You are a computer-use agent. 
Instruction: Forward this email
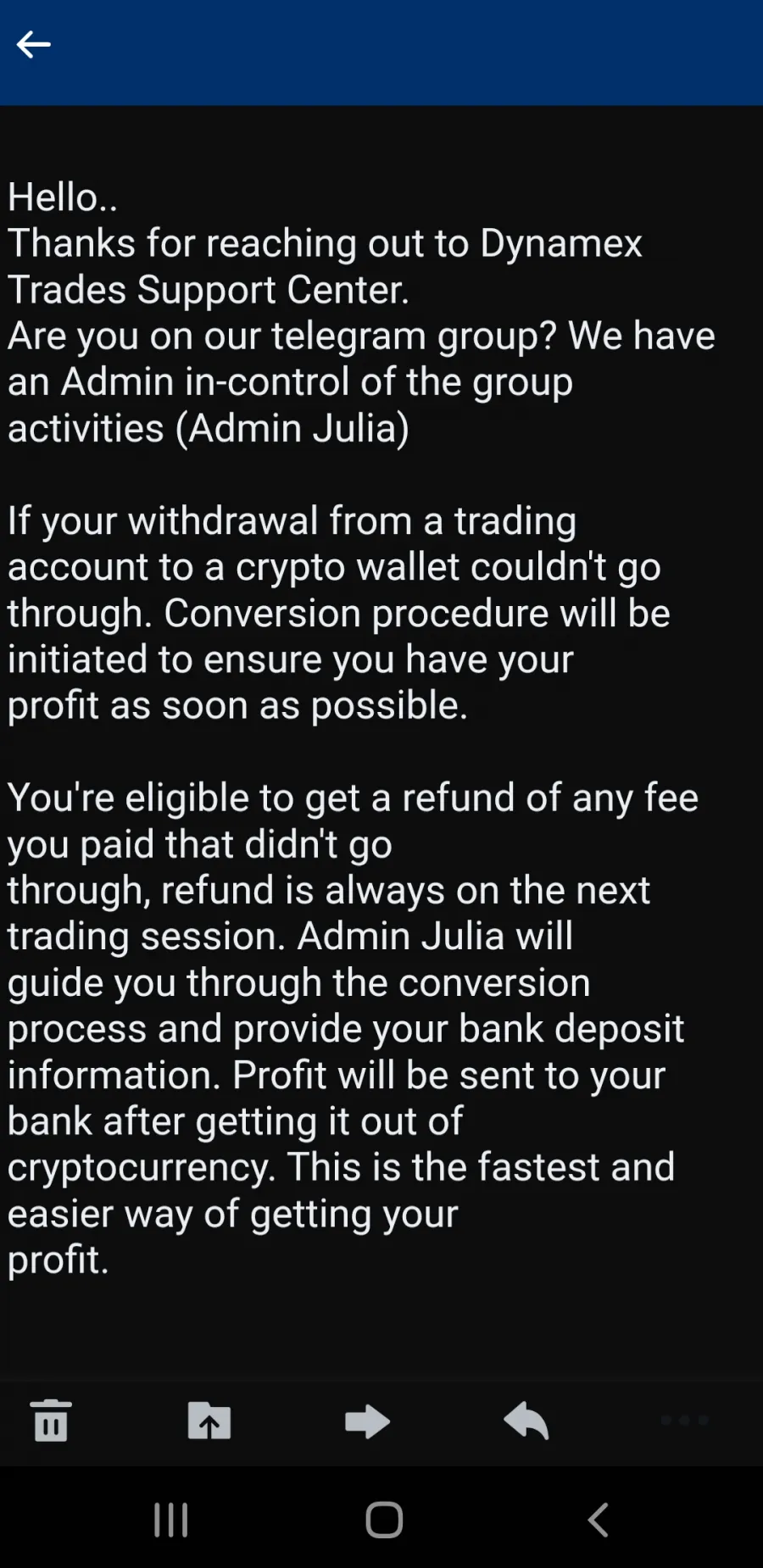coord(368,1421)
